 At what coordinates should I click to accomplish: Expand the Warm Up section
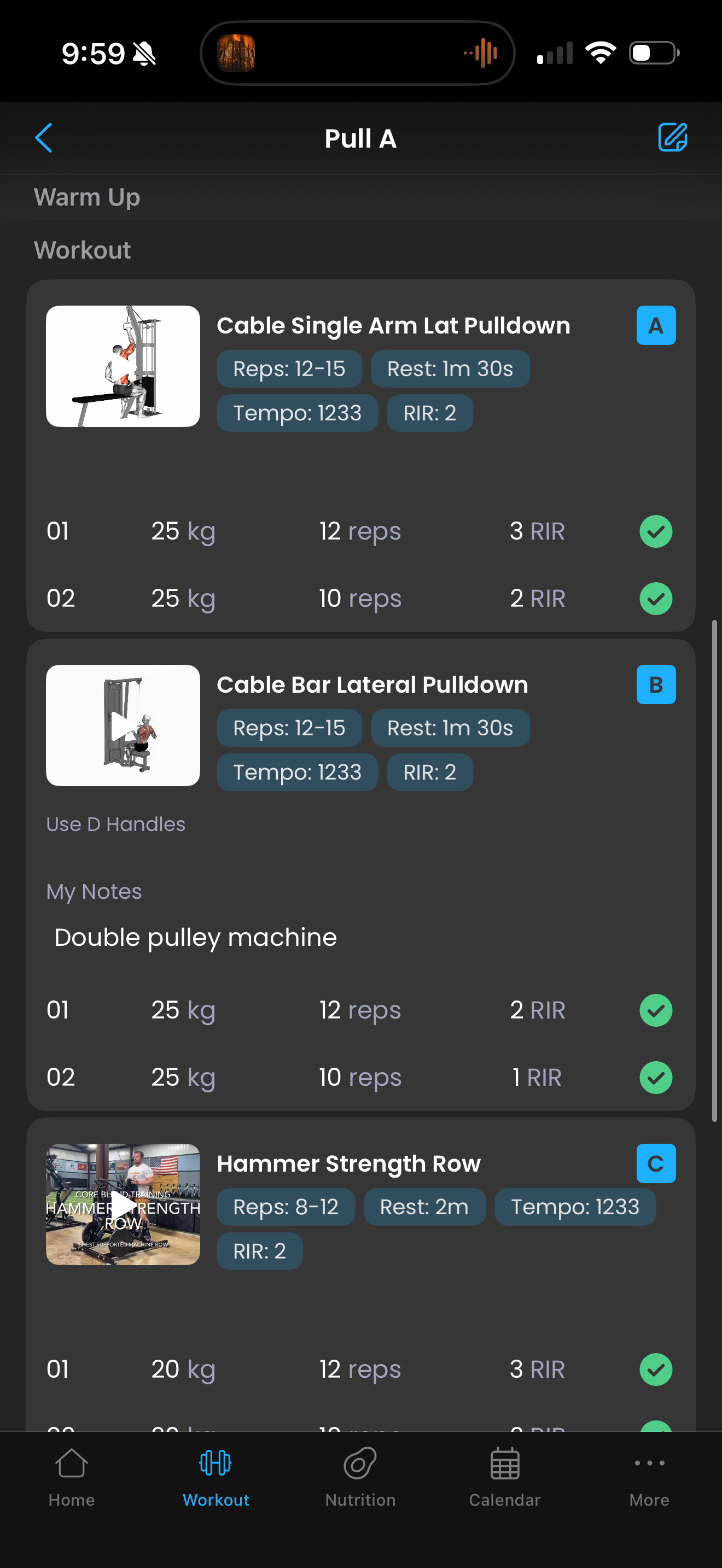coord(86,197)
